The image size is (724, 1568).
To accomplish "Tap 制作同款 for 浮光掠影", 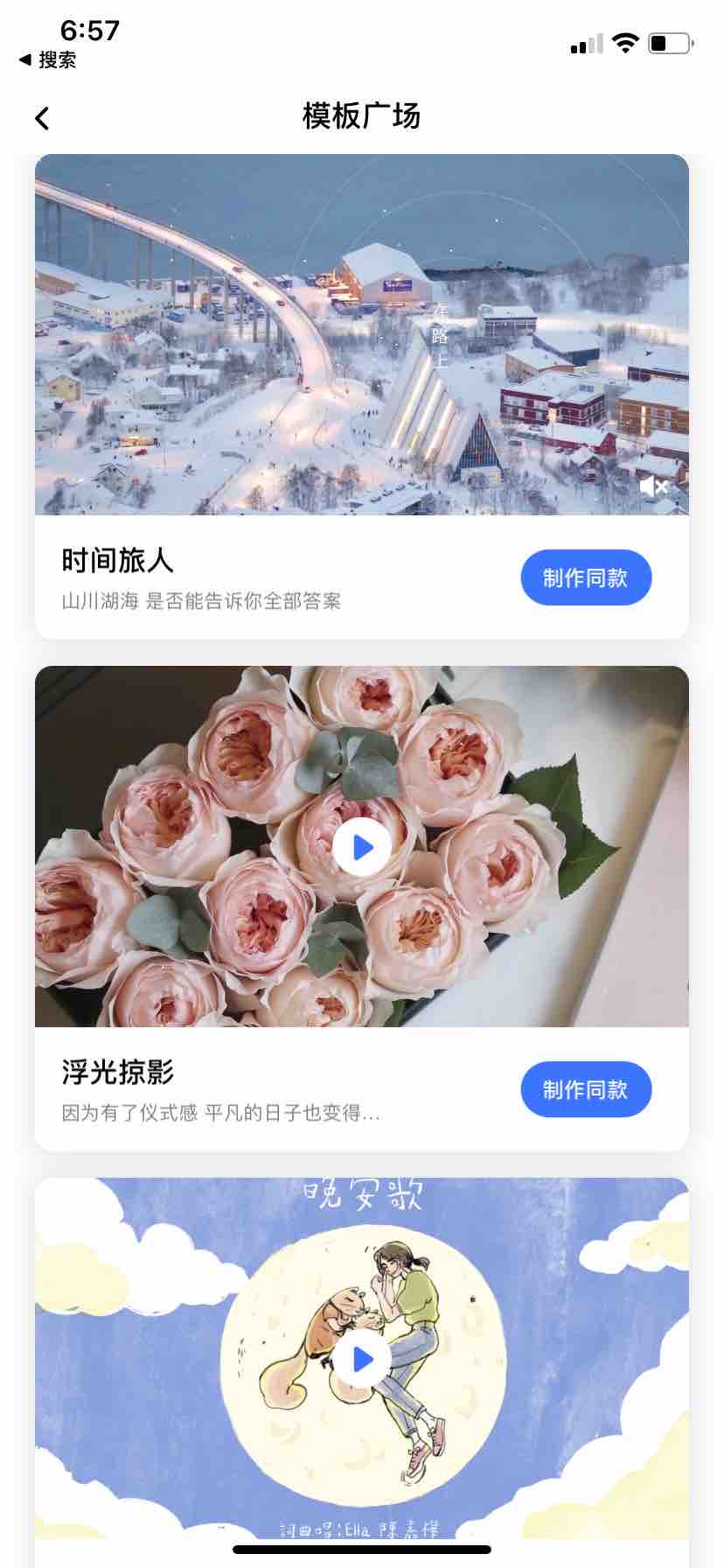I will pyautogui.click(x=586, y=1089).
